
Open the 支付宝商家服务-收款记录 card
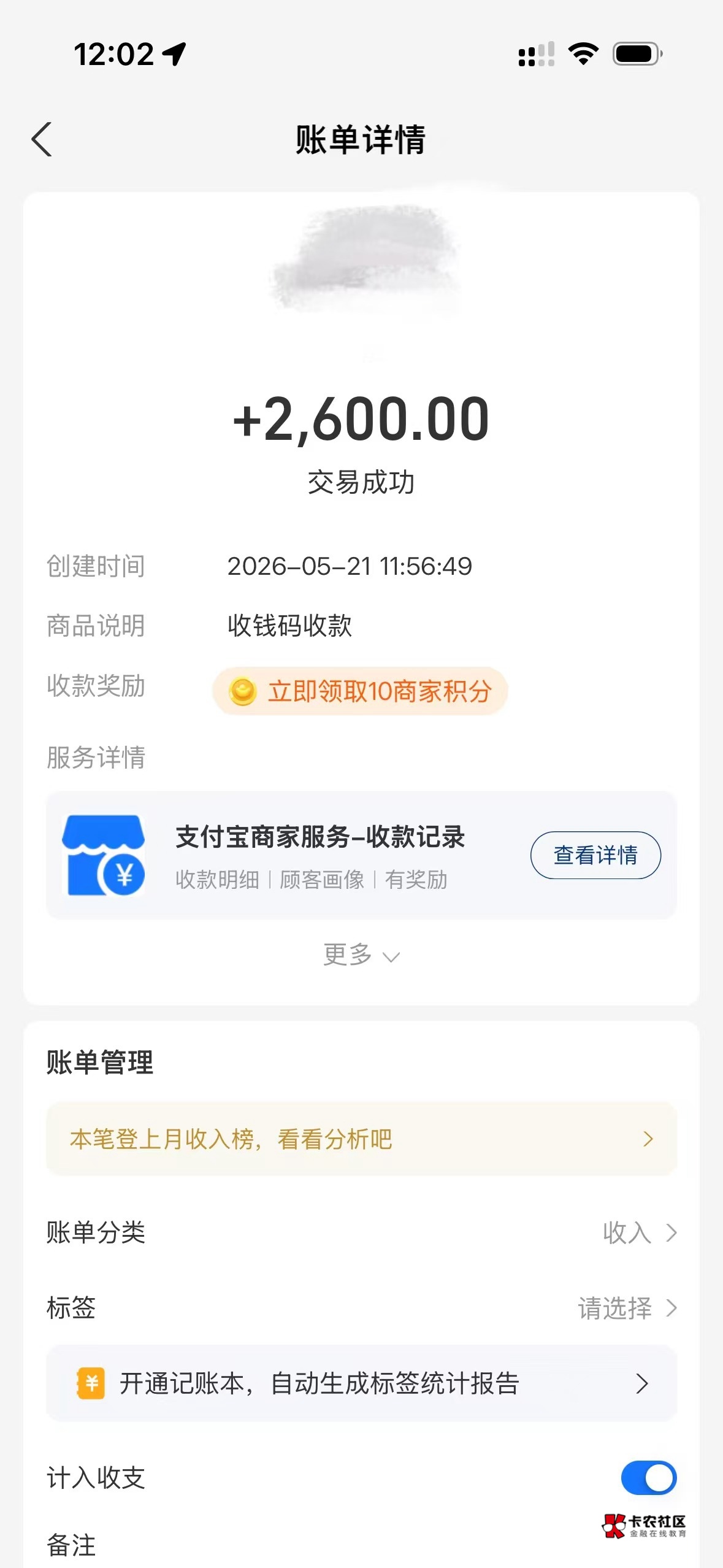(x=361, y=855)
